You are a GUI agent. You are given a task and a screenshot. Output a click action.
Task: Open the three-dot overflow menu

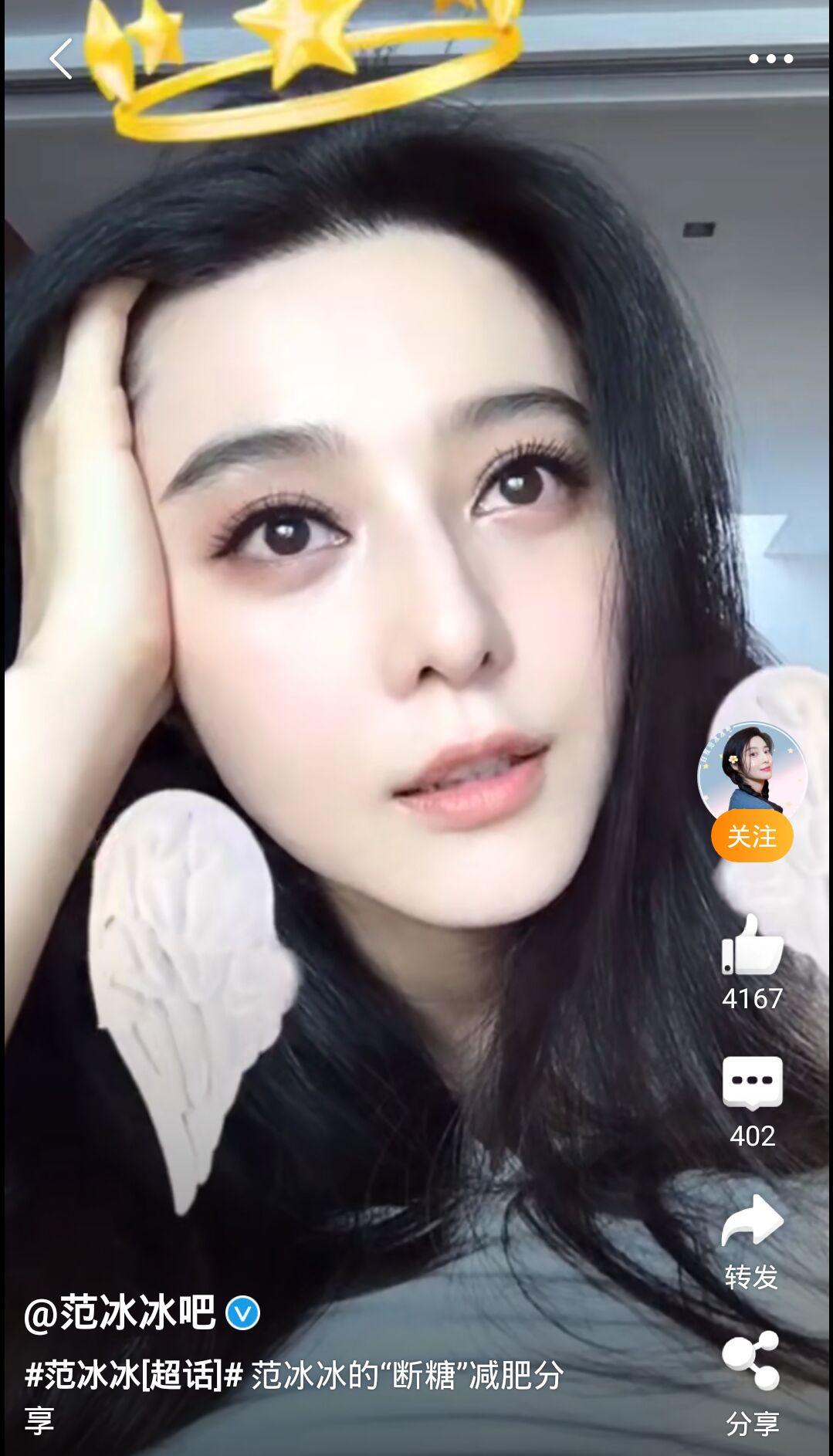770,59
